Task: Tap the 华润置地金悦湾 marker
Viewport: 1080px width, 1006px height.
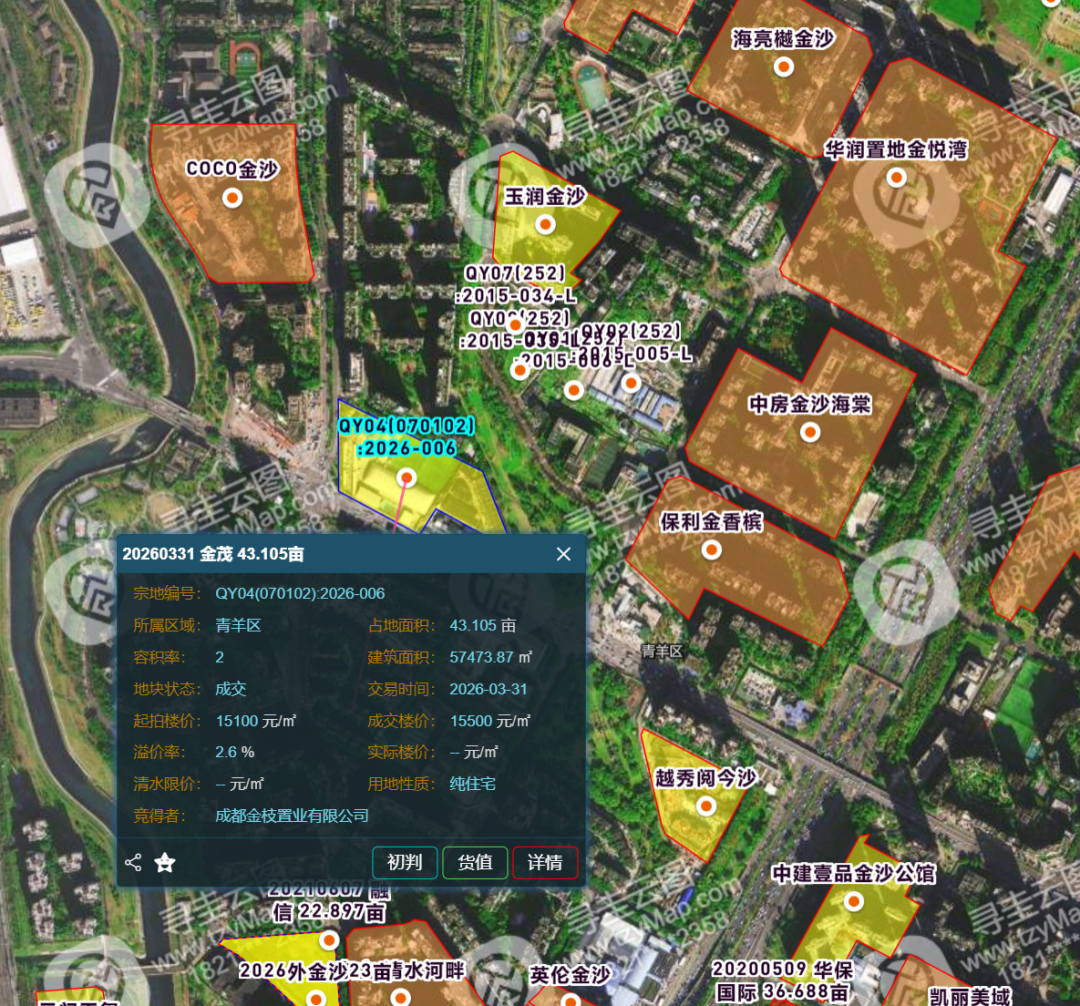Action: (x=896, y=178)
